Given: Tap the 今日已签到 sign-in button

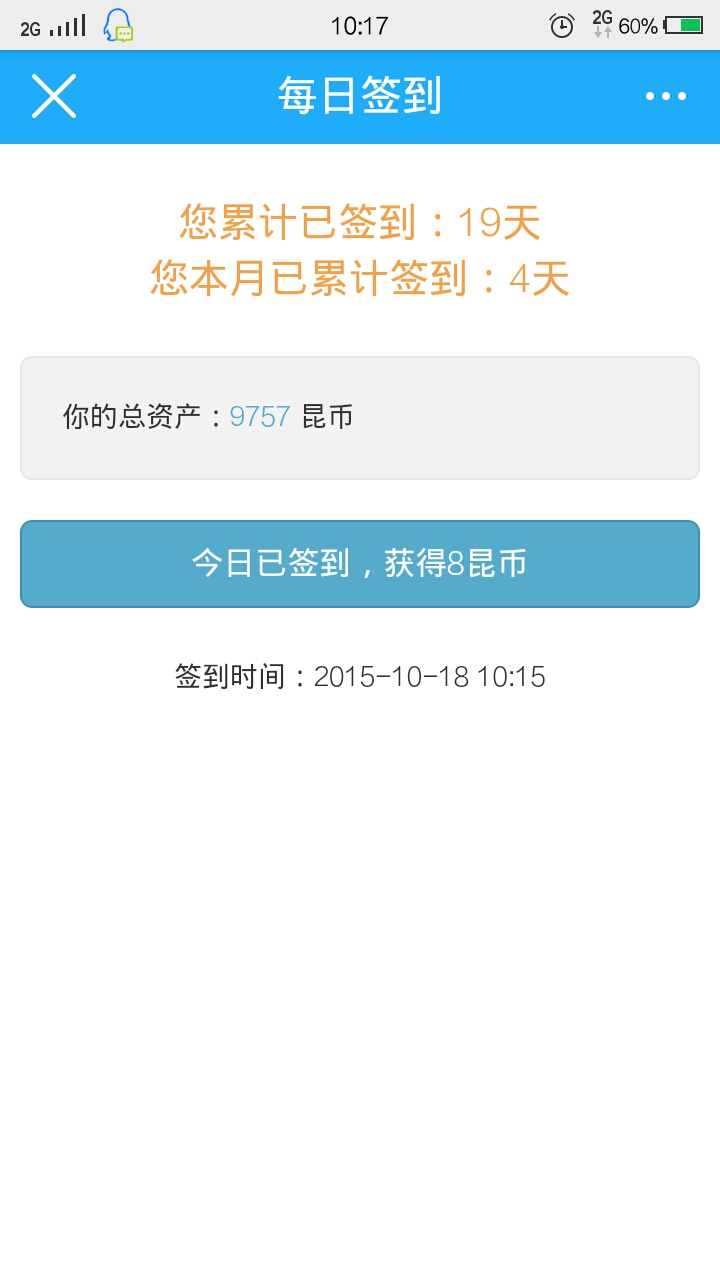Looking at the screenshot, I should 360,564.
